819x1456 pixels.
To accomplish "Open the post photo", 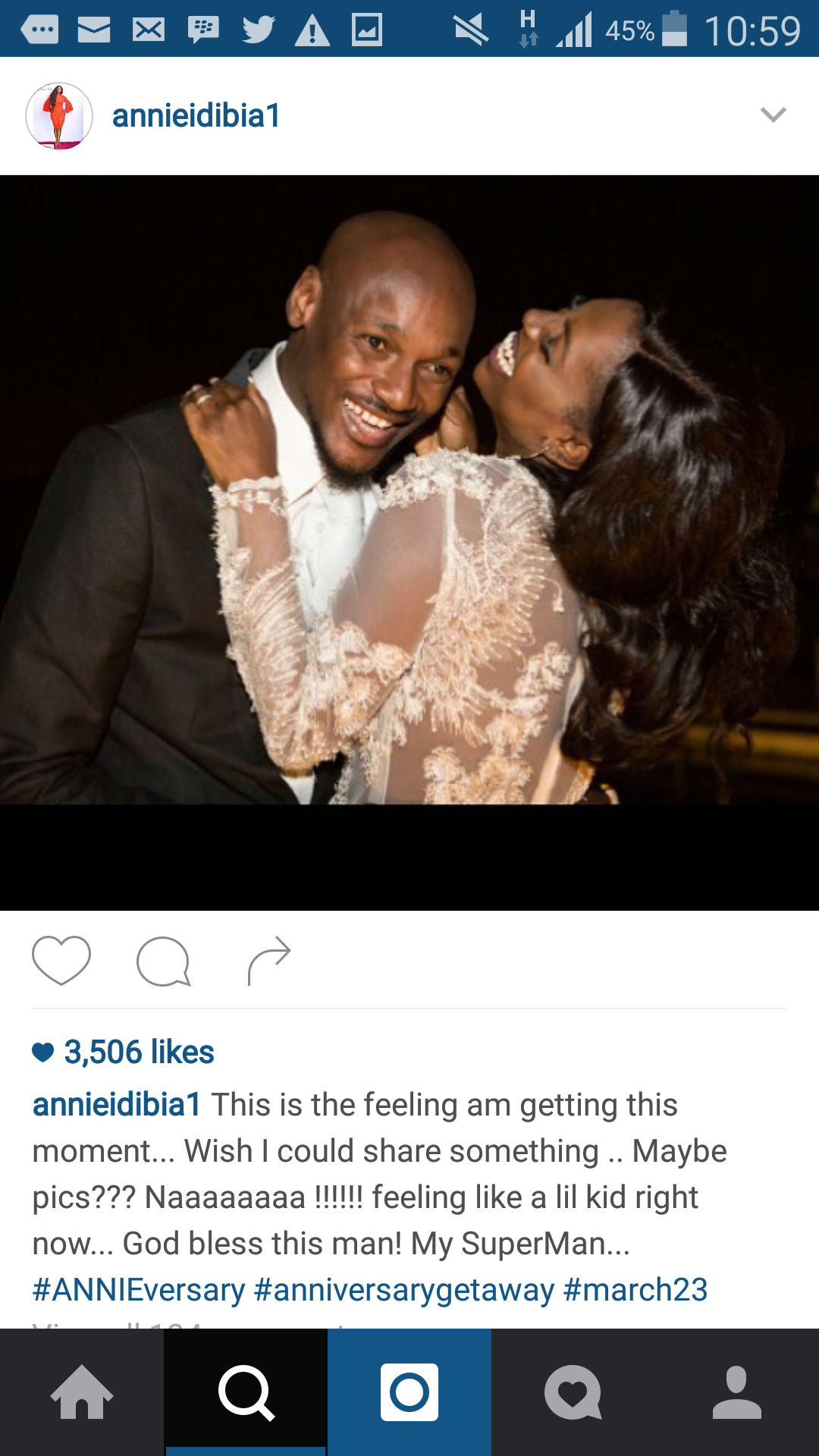I will tap(409, 542).
